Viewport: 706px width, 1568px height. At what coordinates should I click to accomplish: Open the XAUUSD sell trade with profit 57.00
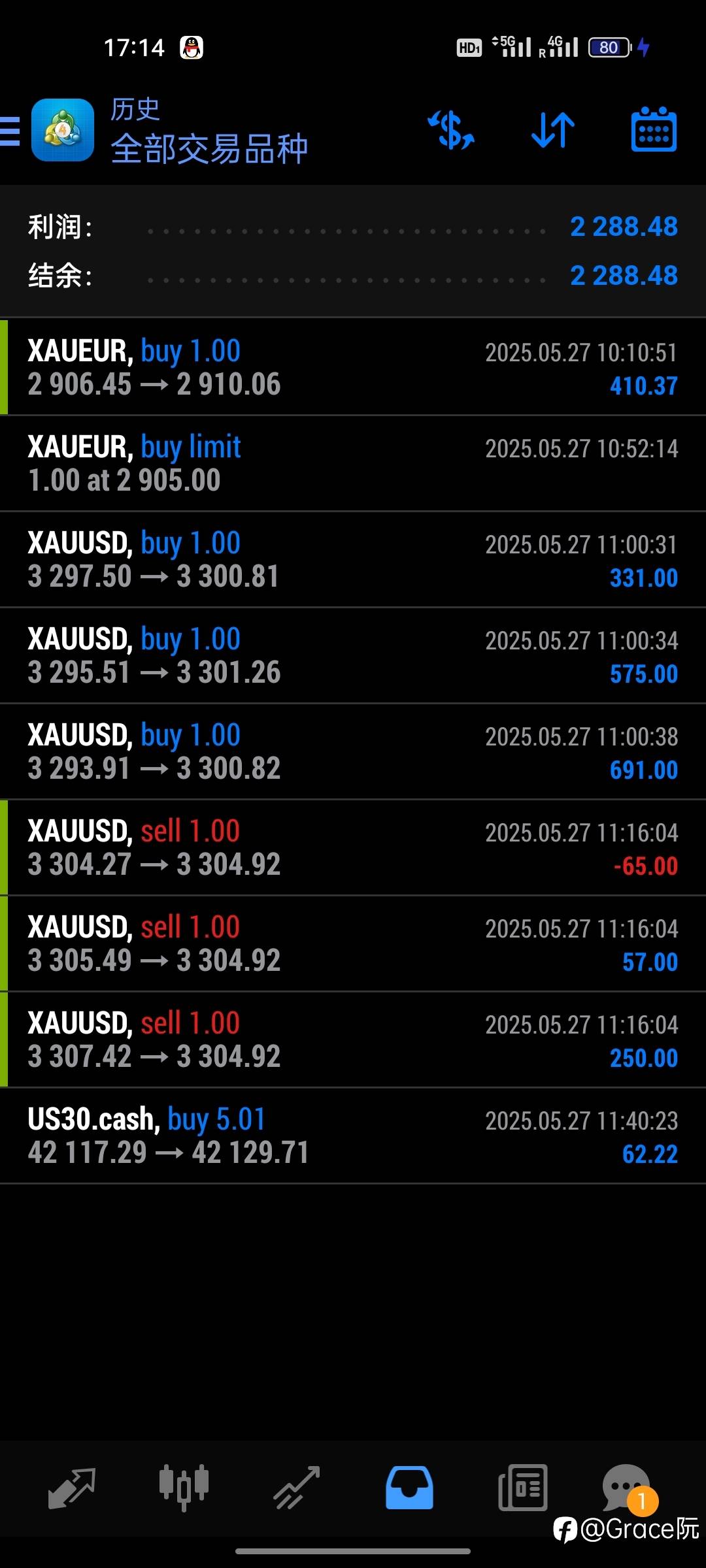pos(353,943)
